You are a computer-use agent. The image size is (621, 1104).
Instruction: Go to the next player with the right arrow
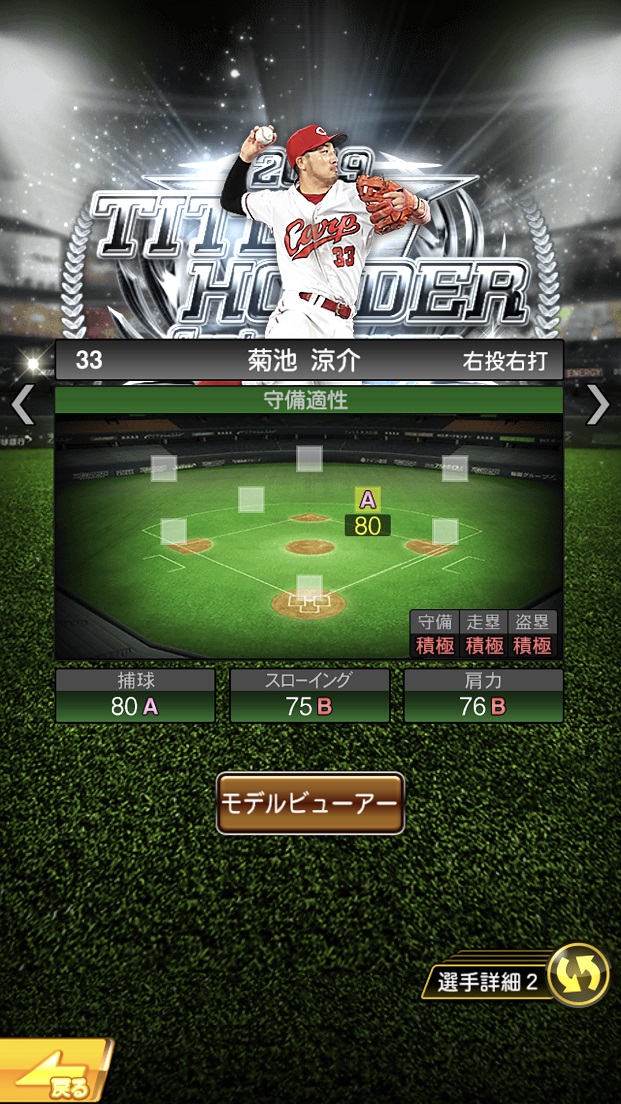pos(598,405)
